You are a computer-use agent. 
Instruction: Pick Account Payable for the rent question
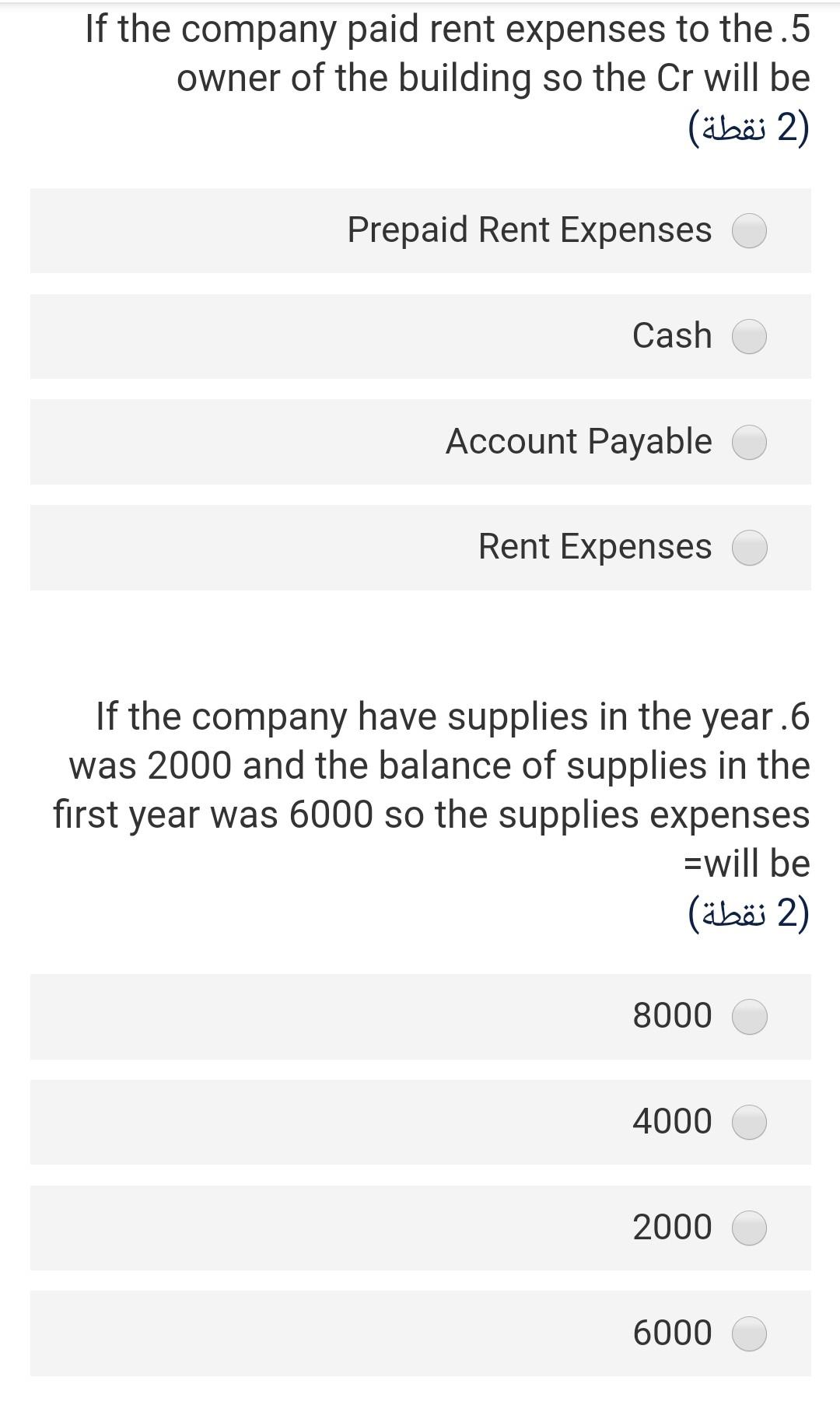point(749,443)
